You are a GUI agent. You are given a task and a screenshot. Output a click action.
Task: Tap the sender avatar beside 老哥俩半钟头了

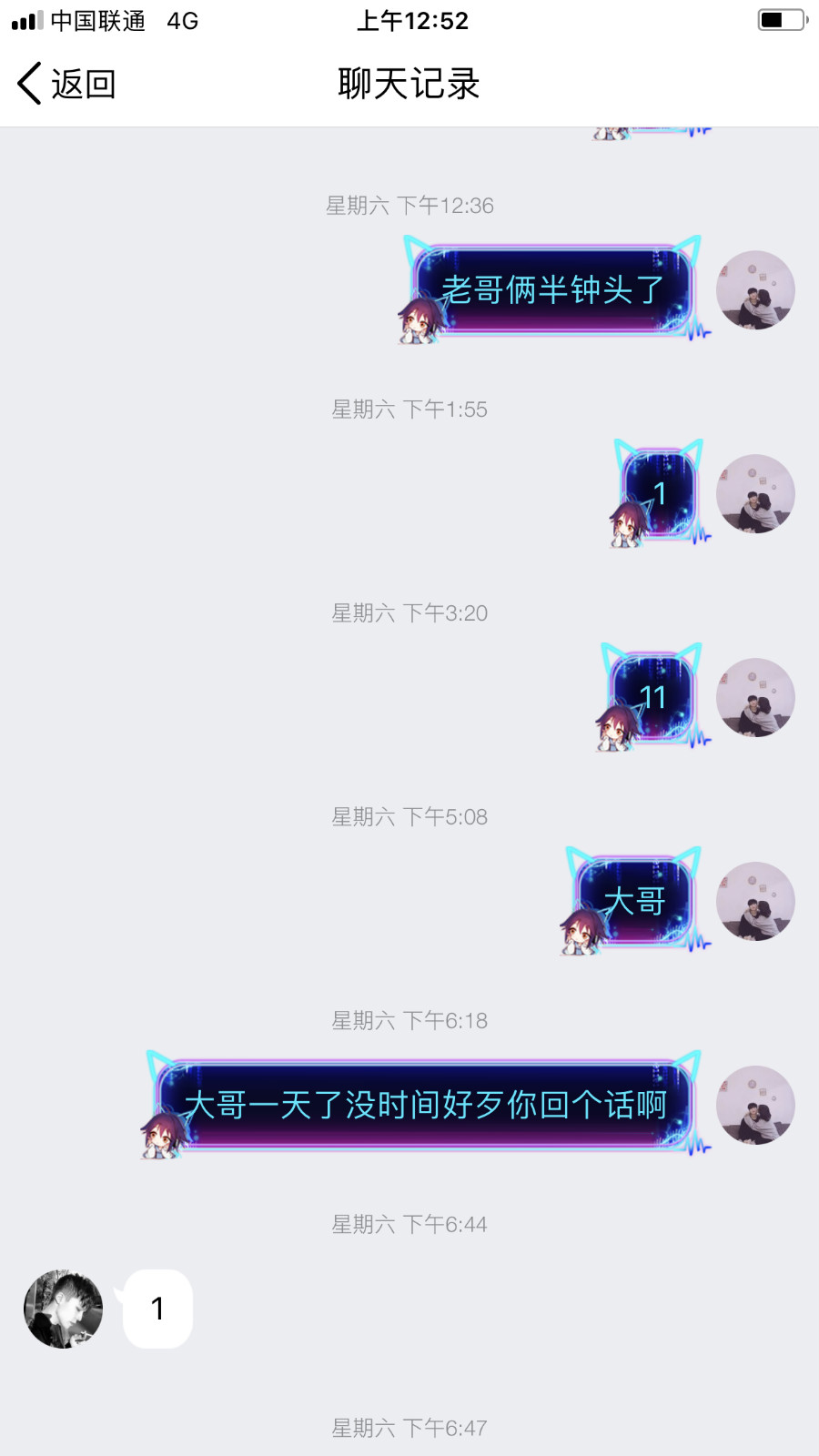pos(755,290)
